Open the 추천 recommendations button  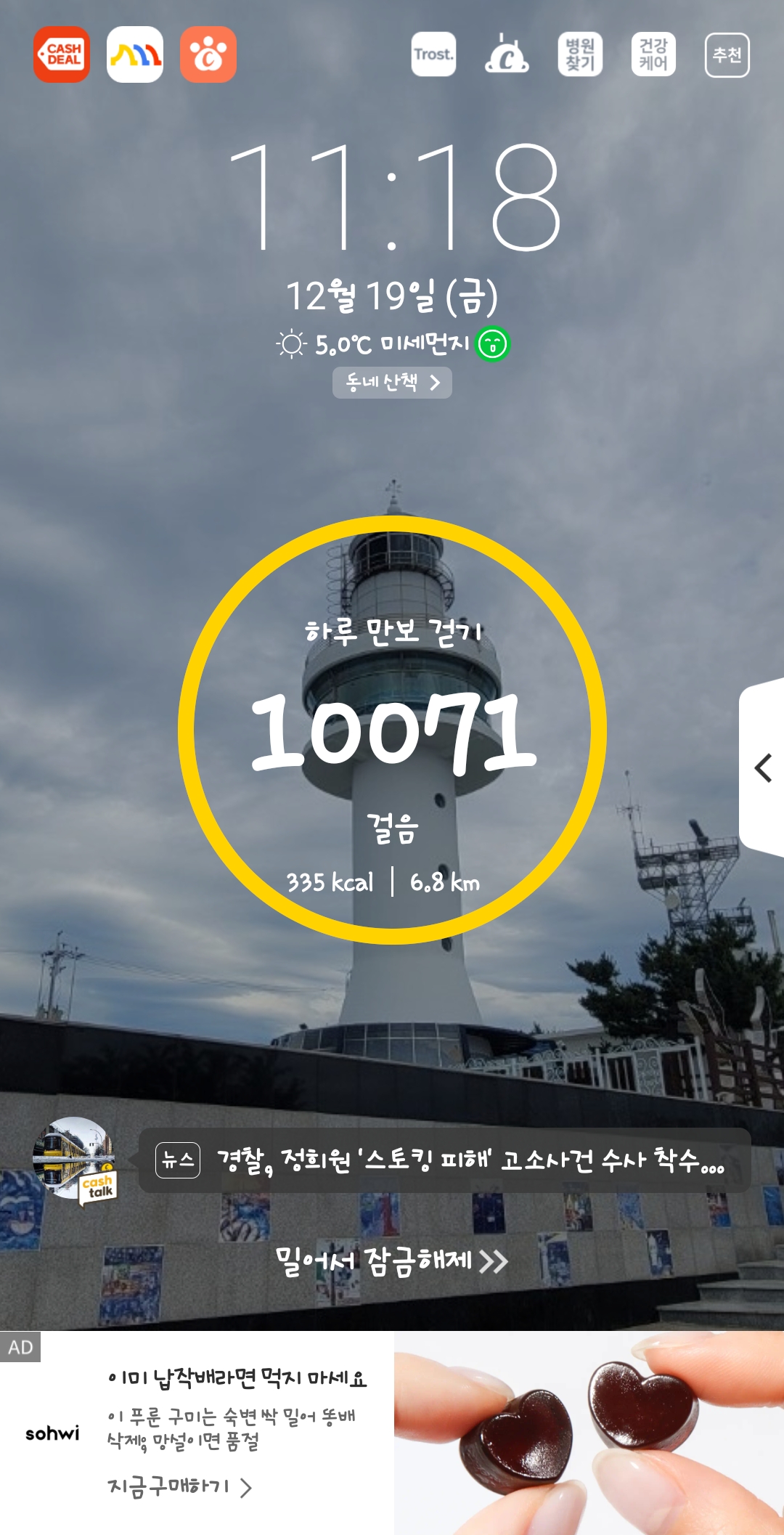[x=727, y=54]
